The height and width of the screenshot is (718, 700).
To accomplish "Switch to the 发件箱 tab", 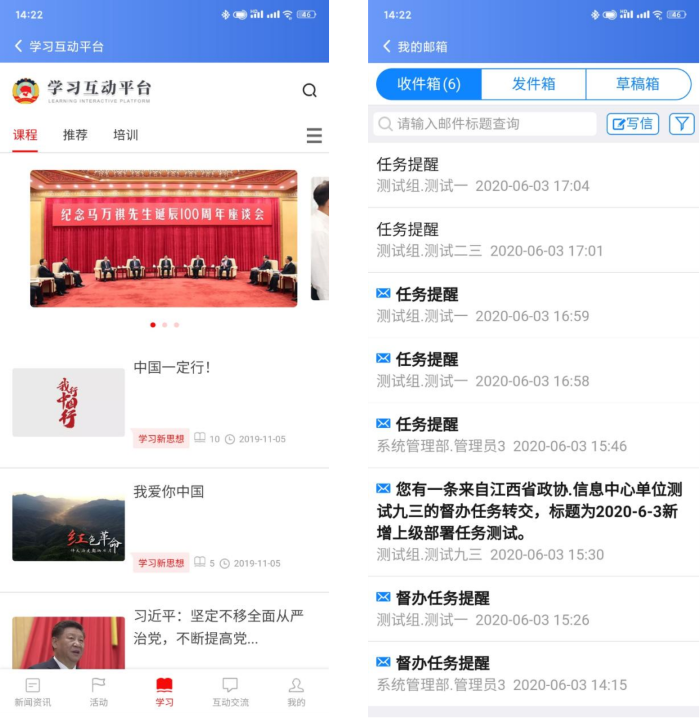I will click(533, 84).
